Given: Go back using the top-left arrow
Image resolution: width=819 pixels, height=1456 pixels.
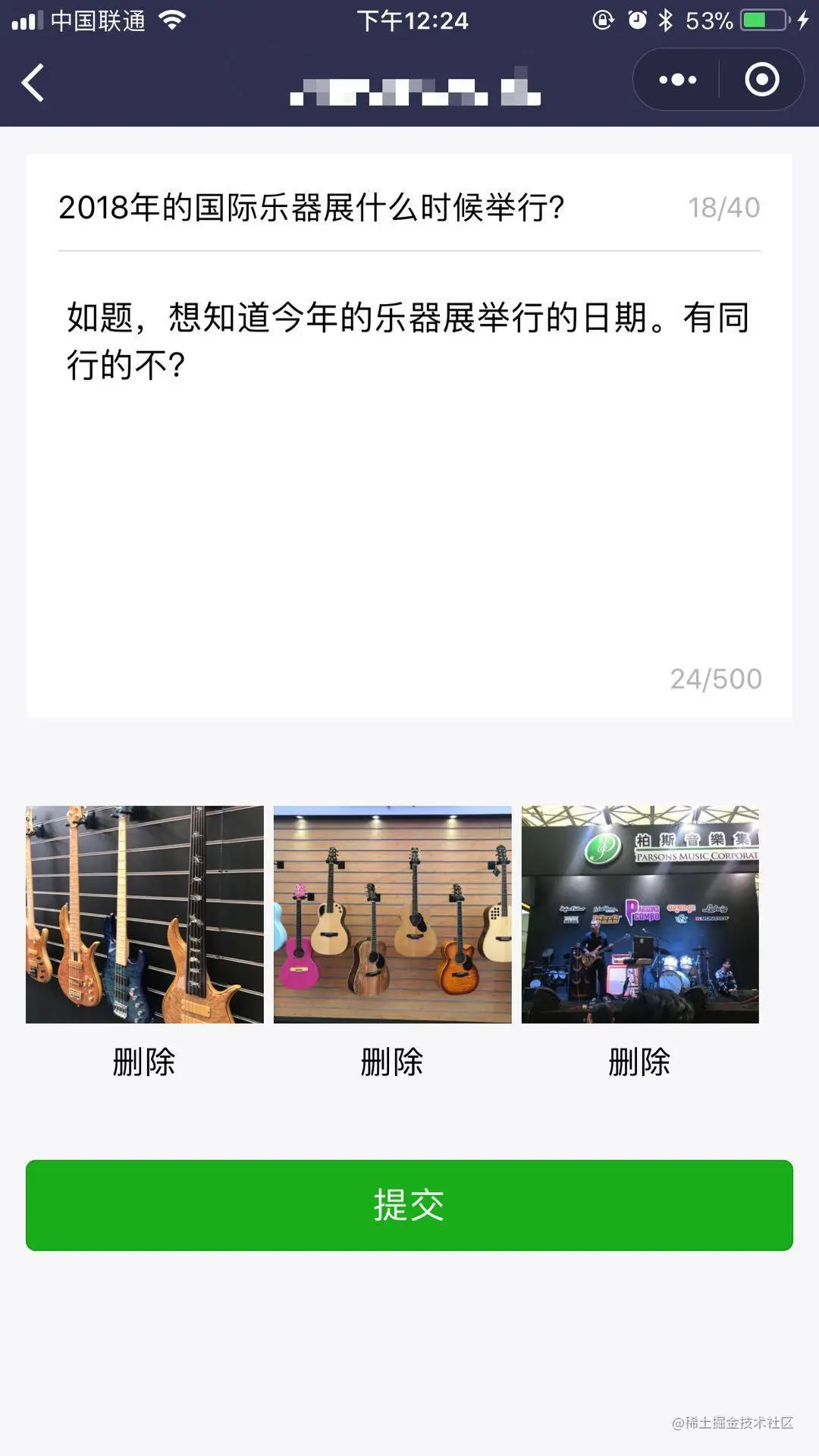Looking at the screenshot, I should click(x=33, y=82).
